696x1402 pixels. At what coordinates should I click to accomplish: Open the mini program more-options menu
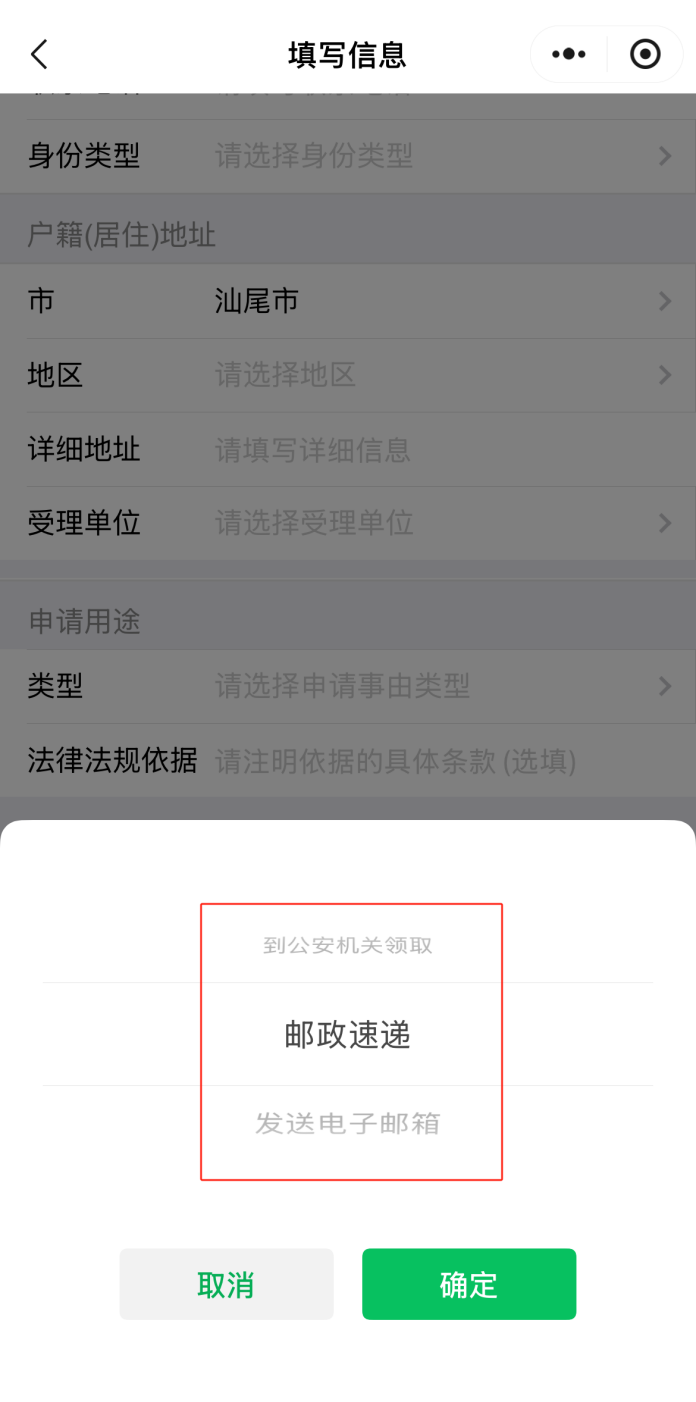click(x=568, y=54)
